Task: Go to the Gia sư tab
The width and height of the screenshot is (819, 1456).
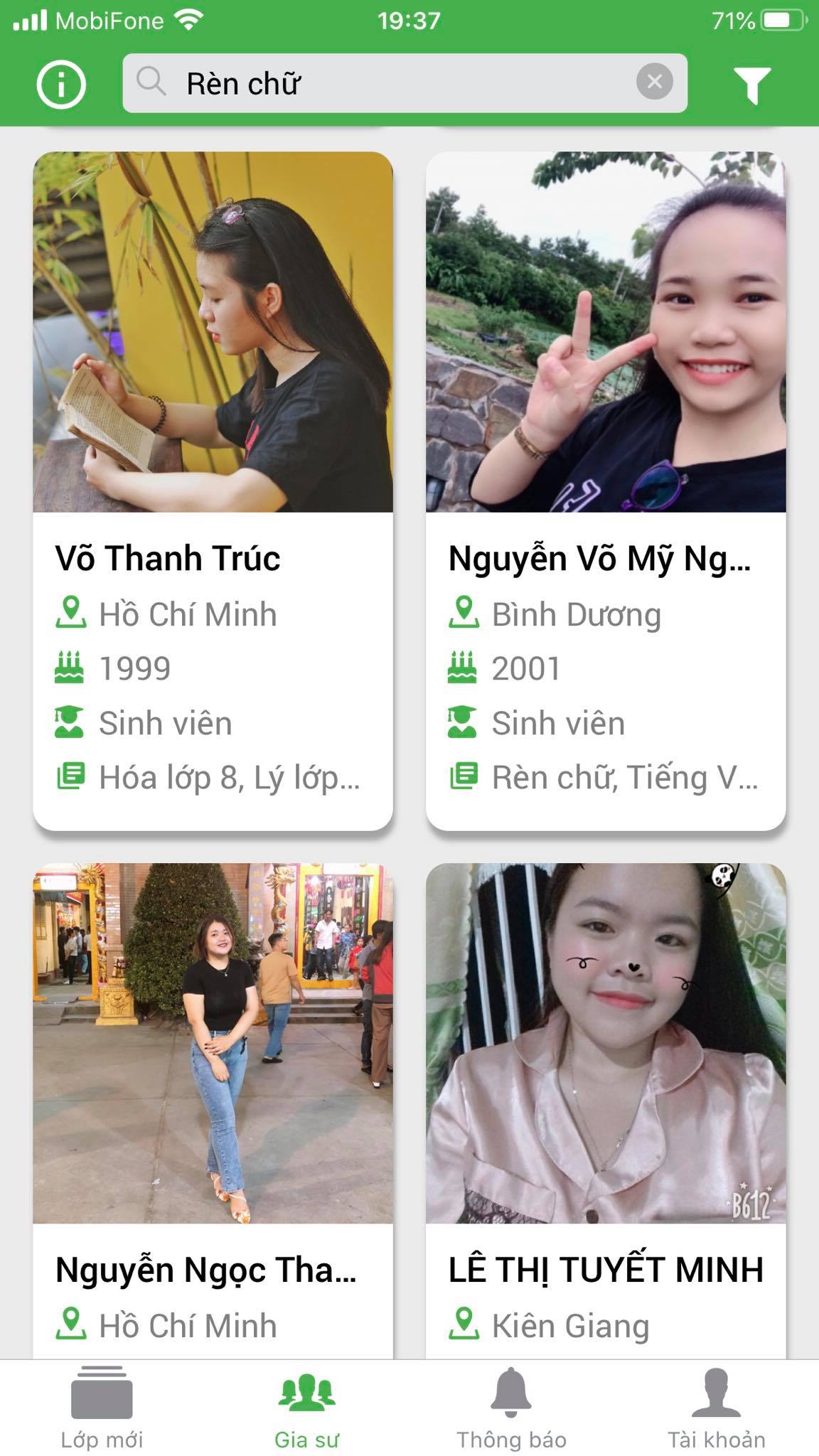Action: (307, 1408)
